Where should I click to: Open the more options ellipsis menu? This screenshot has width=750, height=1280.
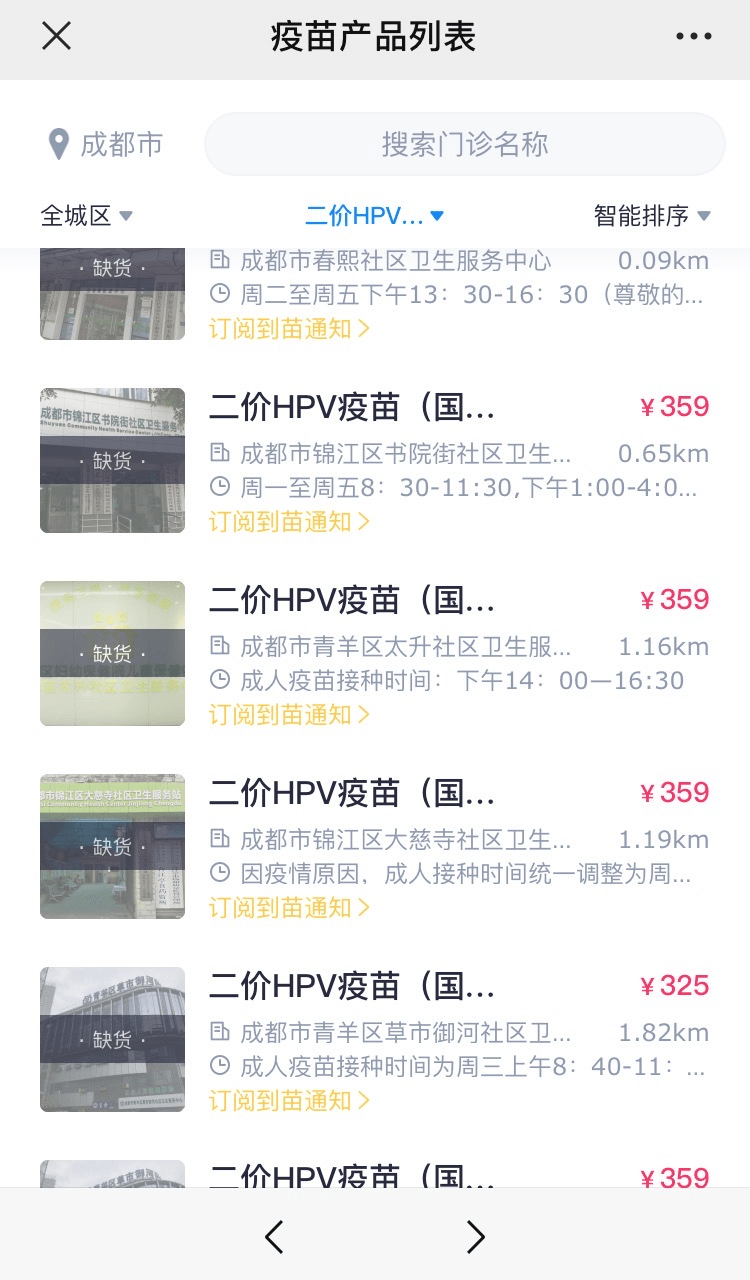pyautogui.click(x=694, y=36)
